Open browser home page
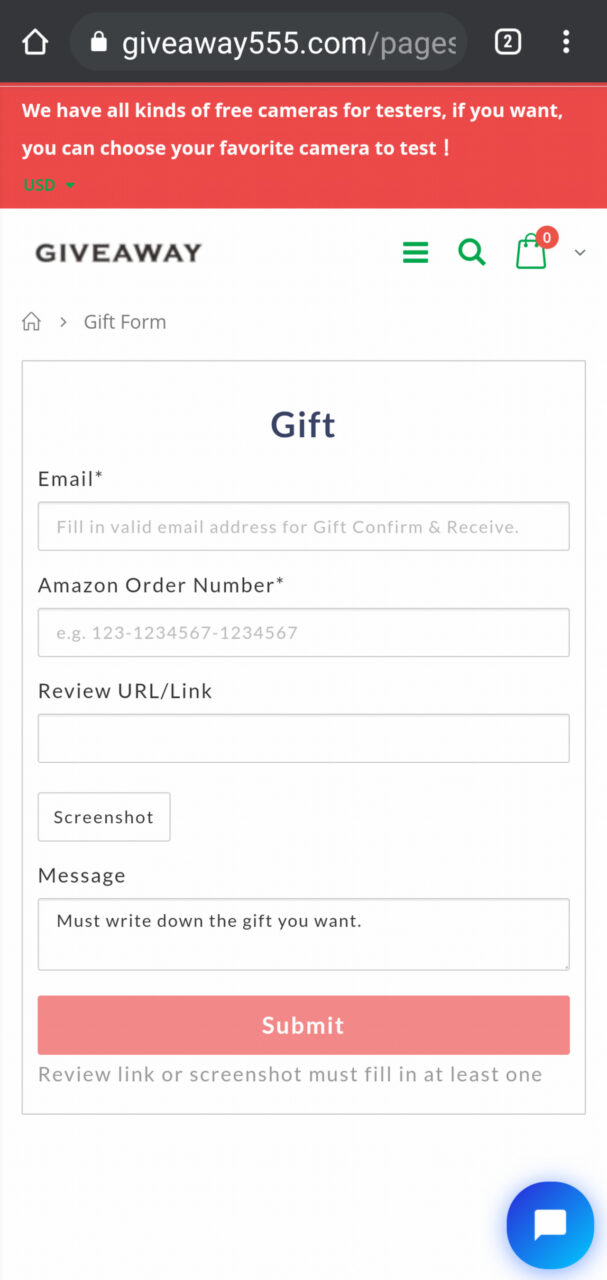This screenshot has height=1280, width=607. point(35,42)
